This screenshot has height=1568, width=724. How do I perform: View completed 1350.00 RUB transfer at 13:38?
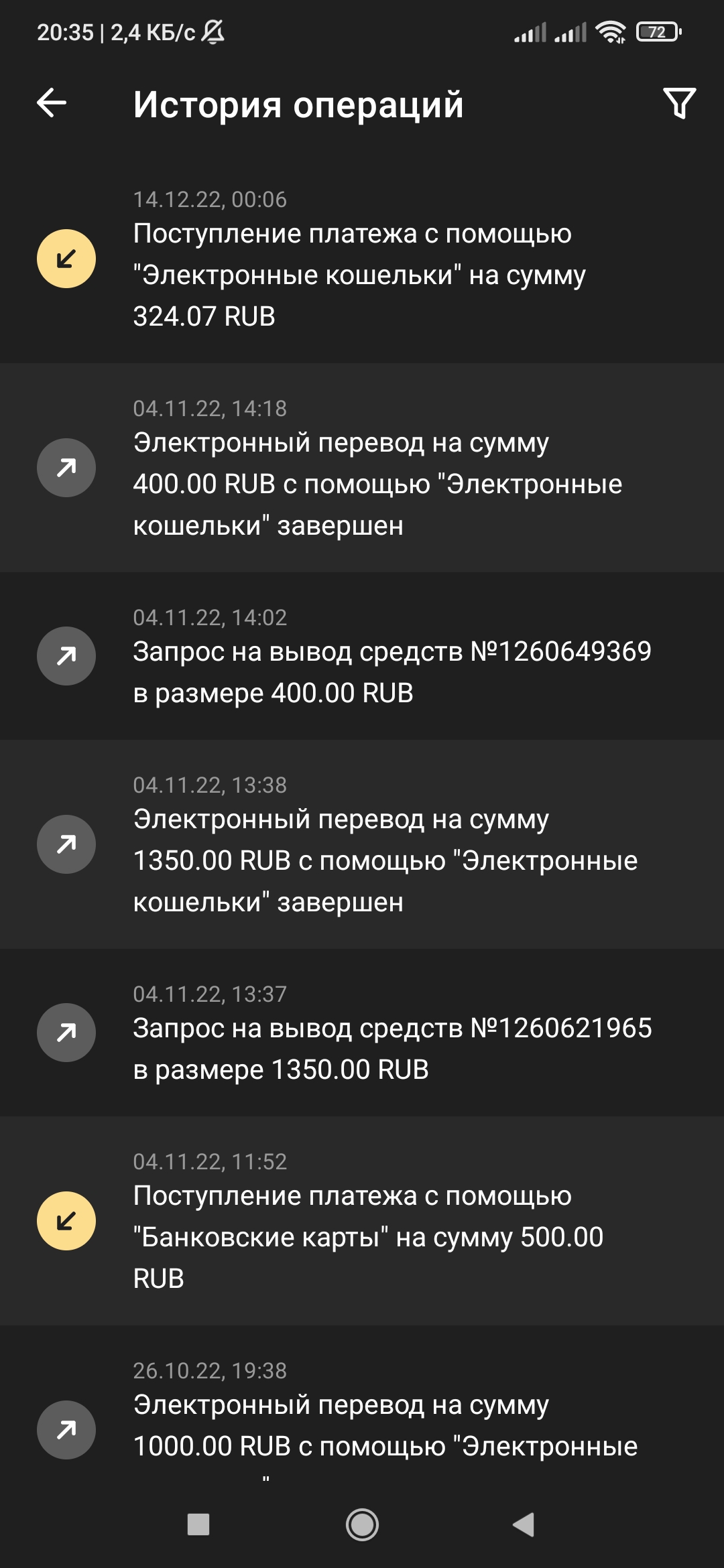pyautogui.click(x=362, y=844)
